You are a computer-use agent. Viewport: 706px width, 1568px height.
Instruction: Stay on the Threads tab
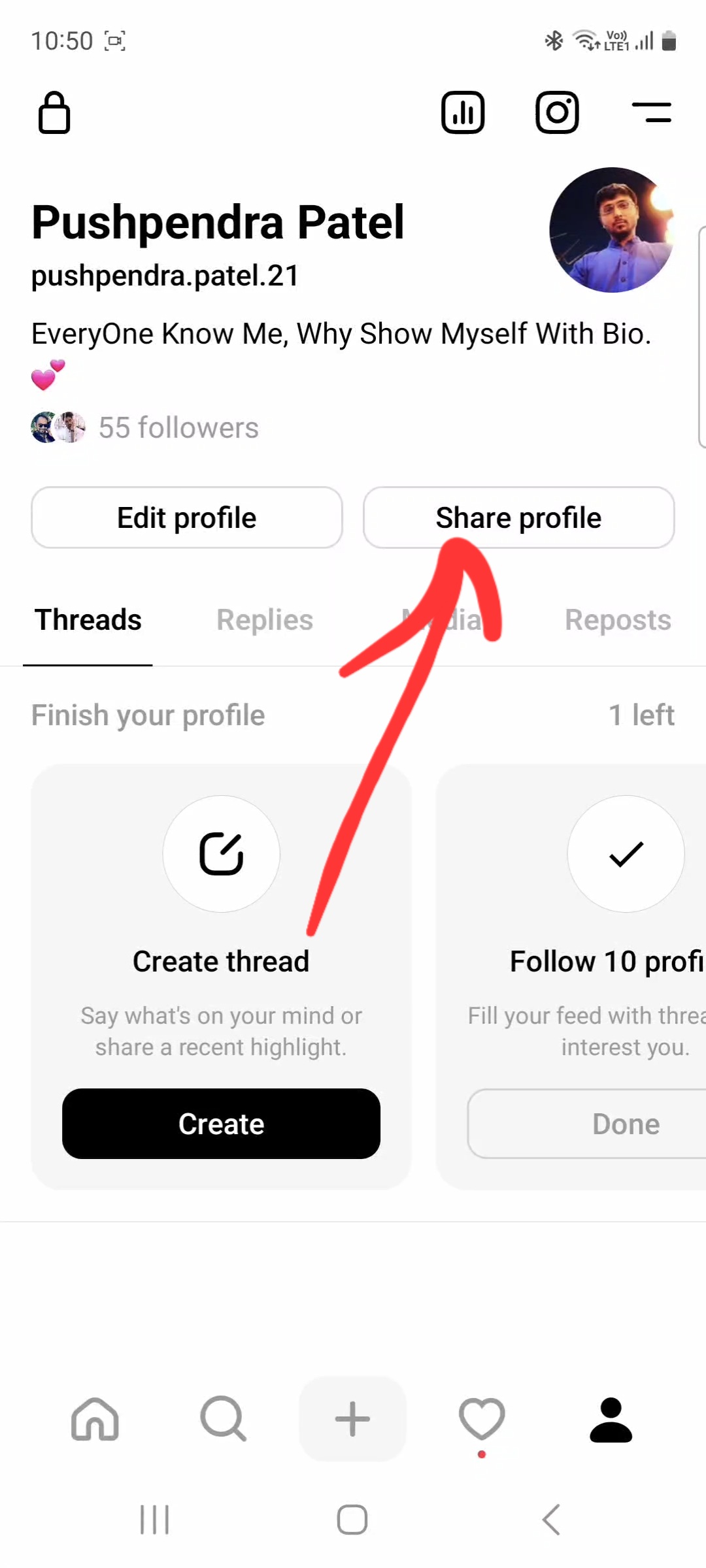pyautogui.click(x=88, y=619)
